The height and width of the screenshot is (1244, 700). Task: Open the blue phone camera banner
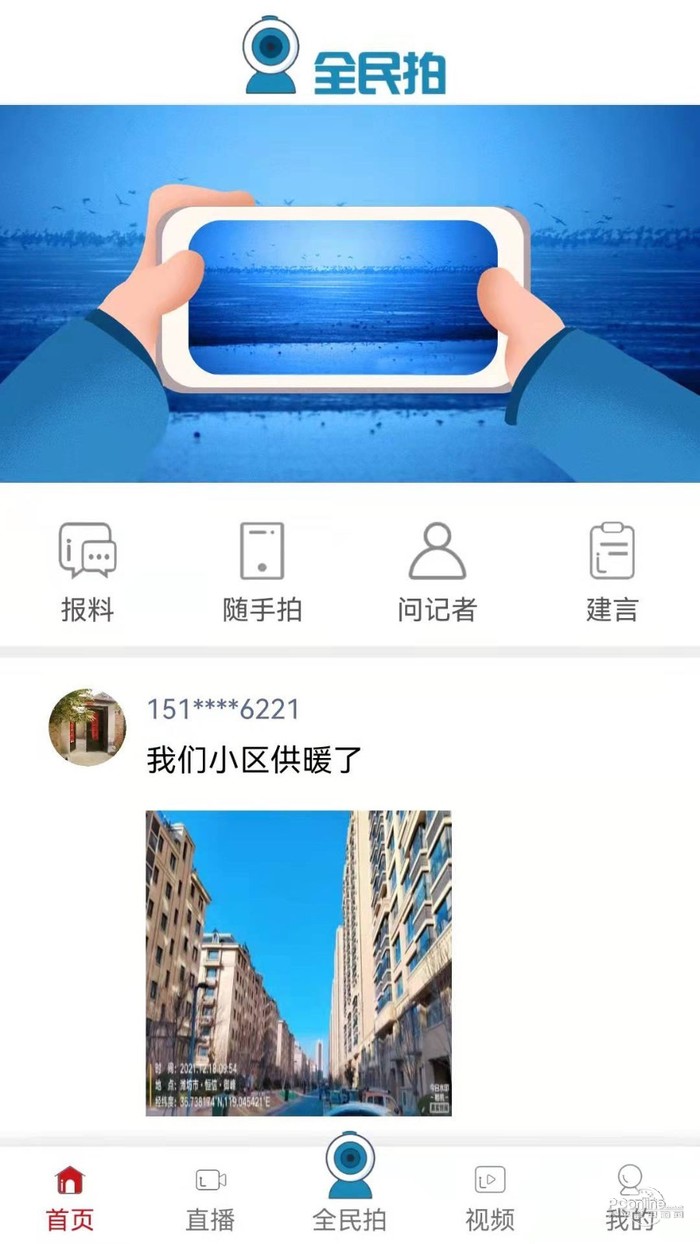click(350, 294)
